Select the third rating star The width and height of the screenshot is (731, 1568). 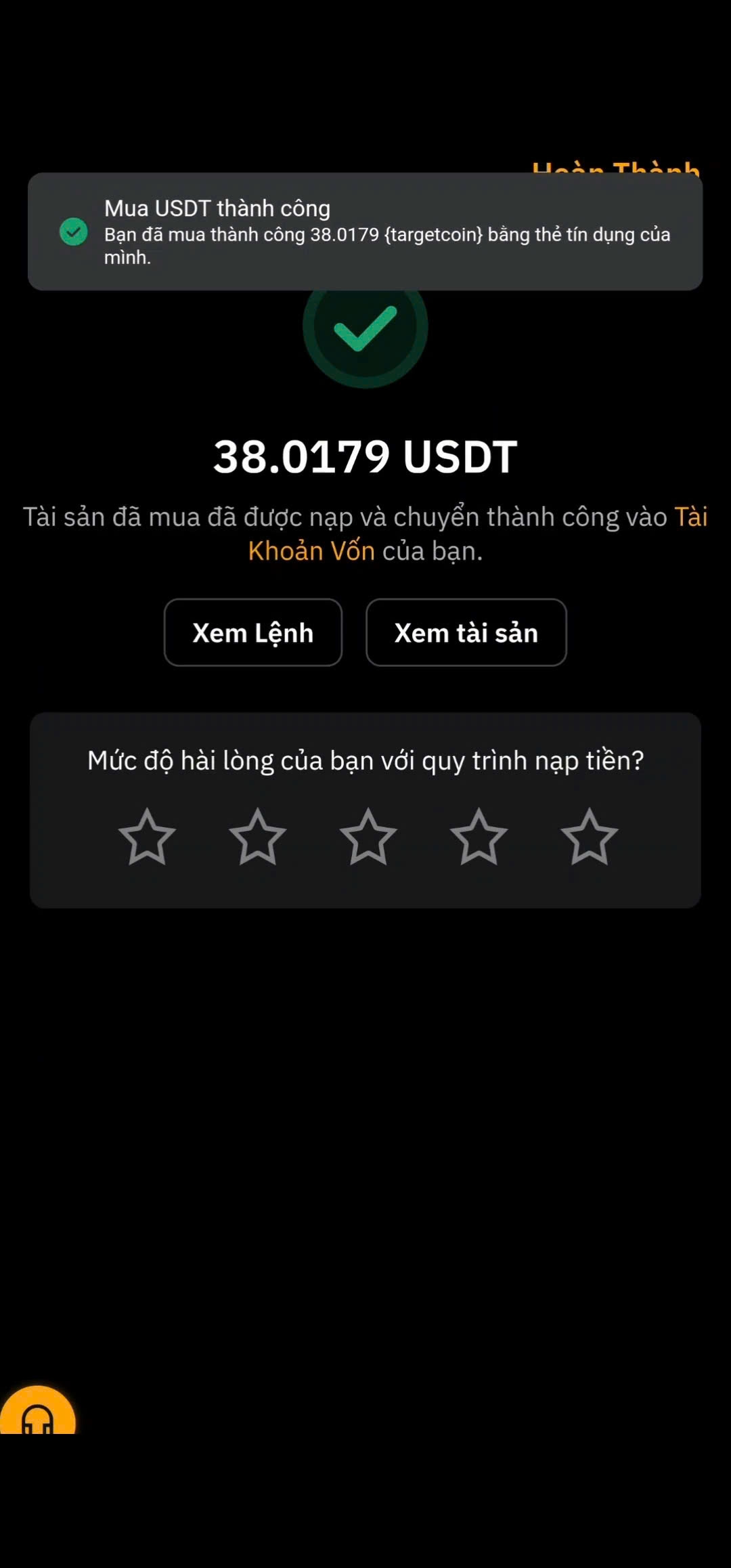click(368, 837)
